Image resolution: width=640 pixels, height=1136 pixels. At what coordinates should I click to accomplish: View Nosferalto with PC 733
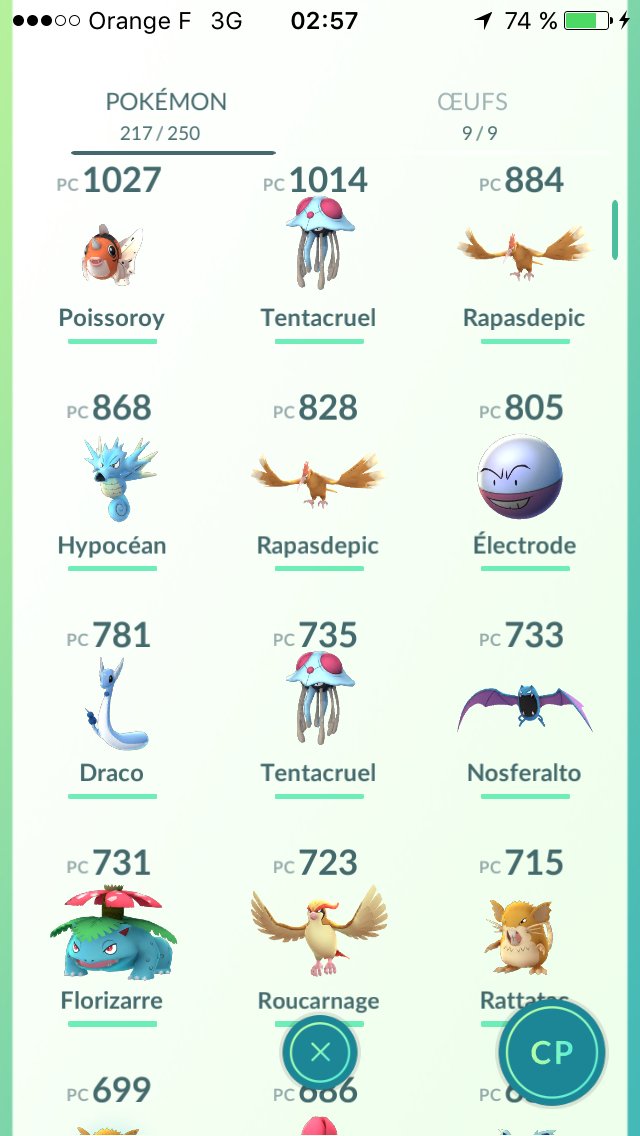[x=524, y=708]
